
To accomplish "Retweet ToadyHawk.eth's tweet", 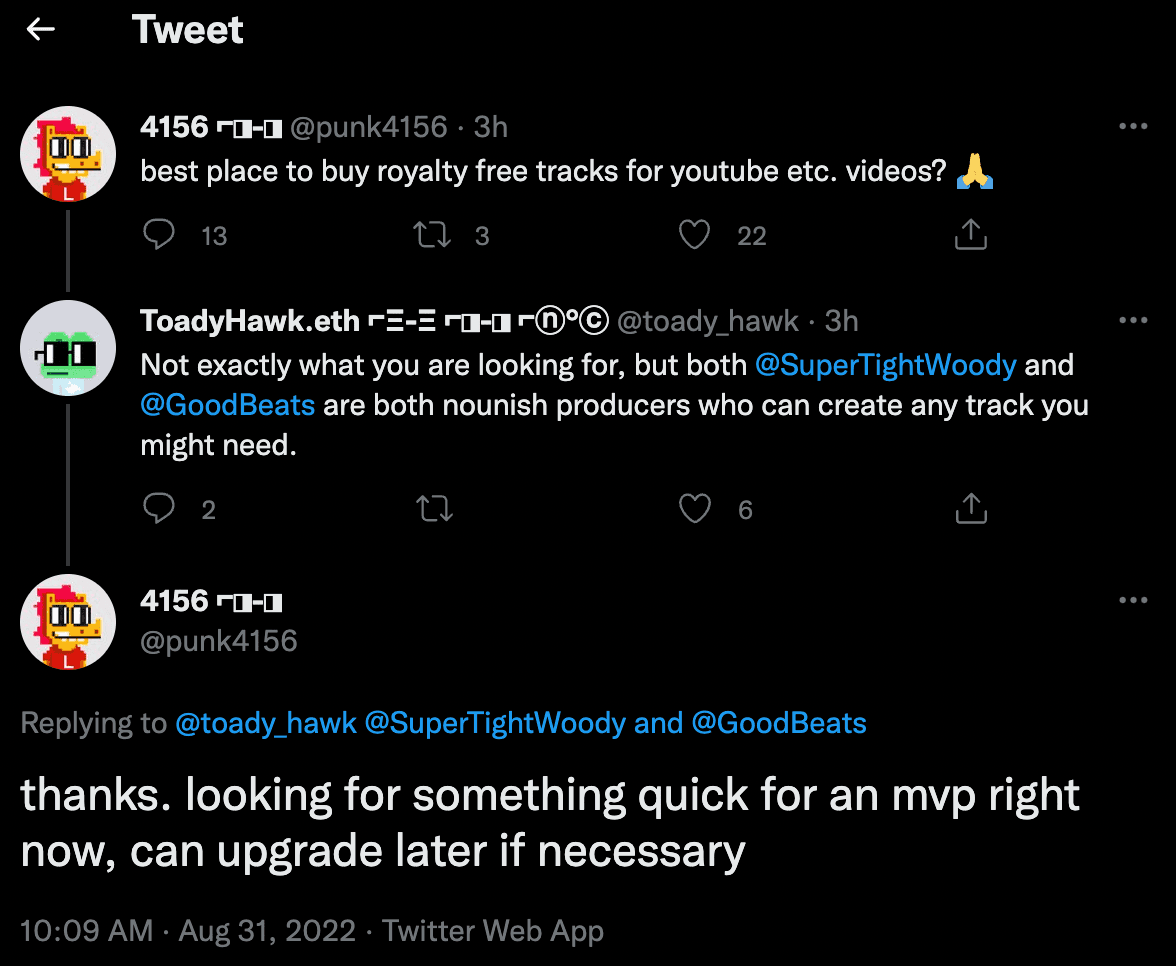I will tap(432, 509).
